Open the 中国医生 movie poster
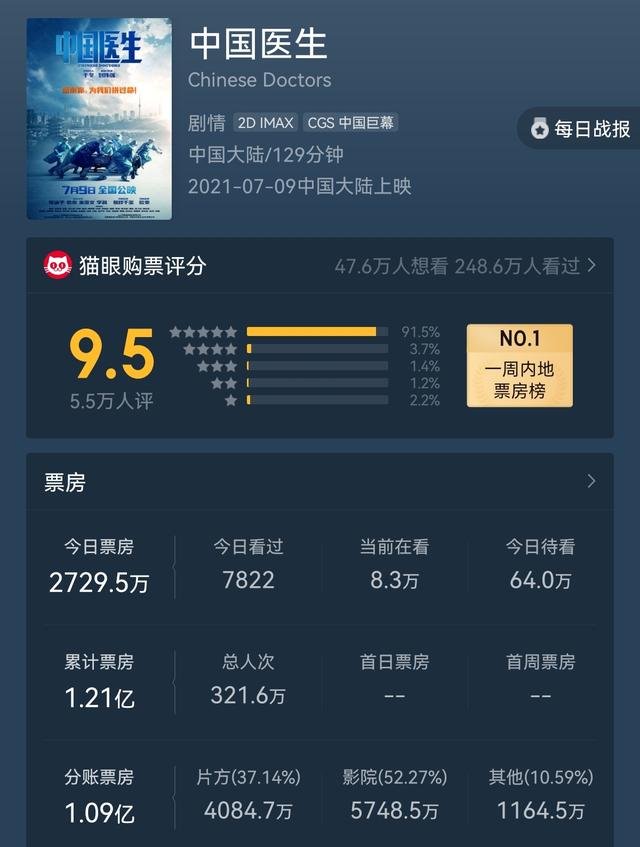The height and width of the screenshot is (847, 640). (99, 118)
